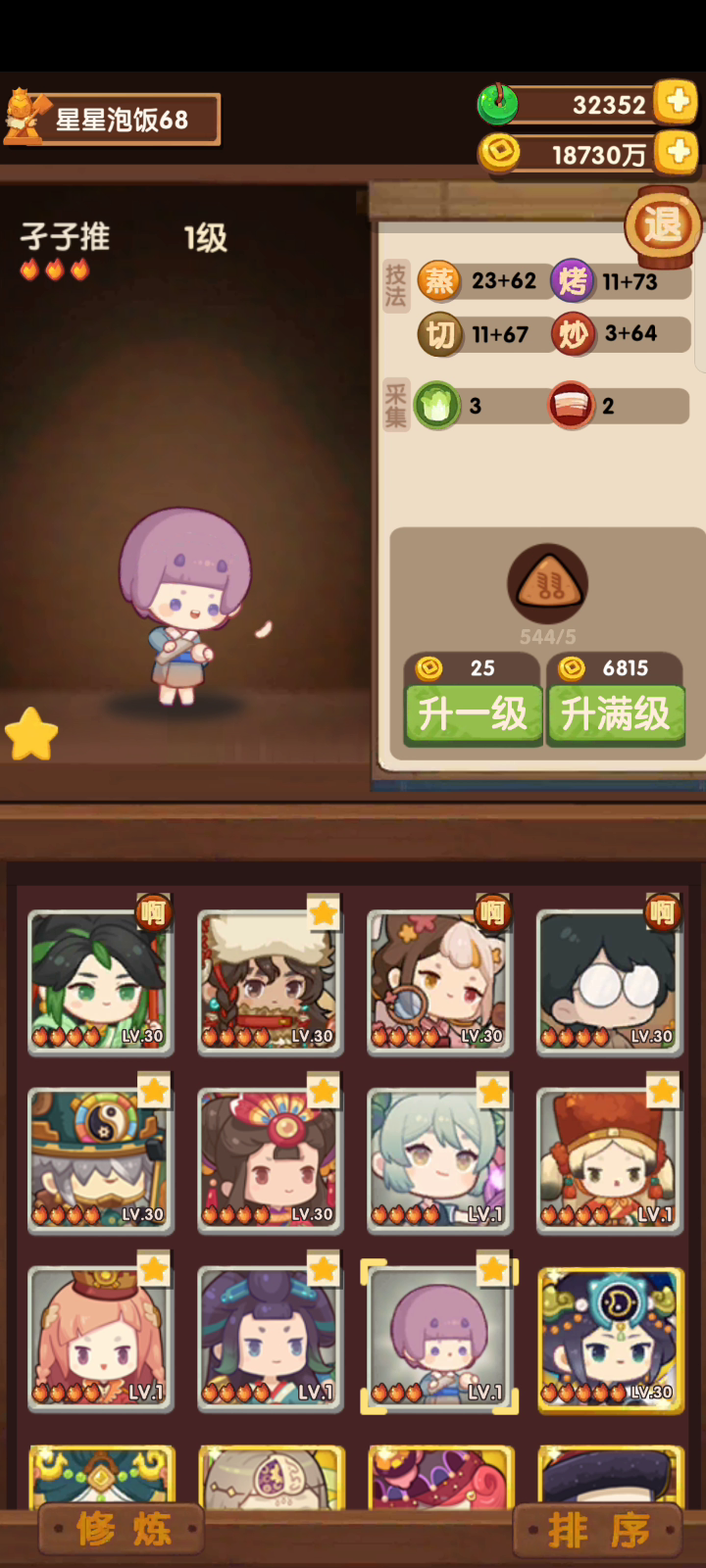Select the fur-hat LV.30 chef
The image size is (706, 1568).
pos(270,981)
